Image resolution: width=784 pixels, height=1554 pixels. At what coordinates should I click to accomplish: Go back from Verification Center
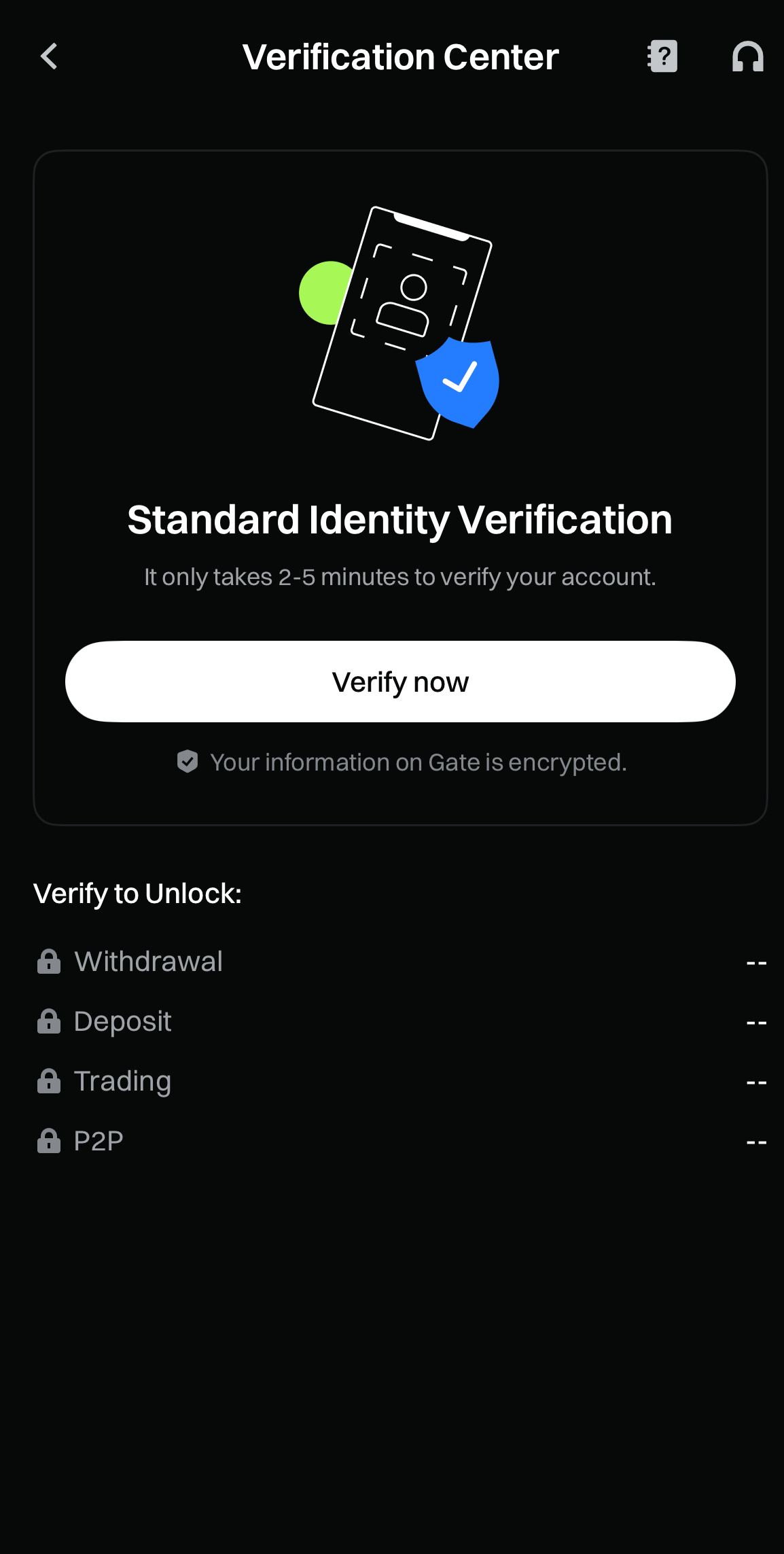point(49,56)
